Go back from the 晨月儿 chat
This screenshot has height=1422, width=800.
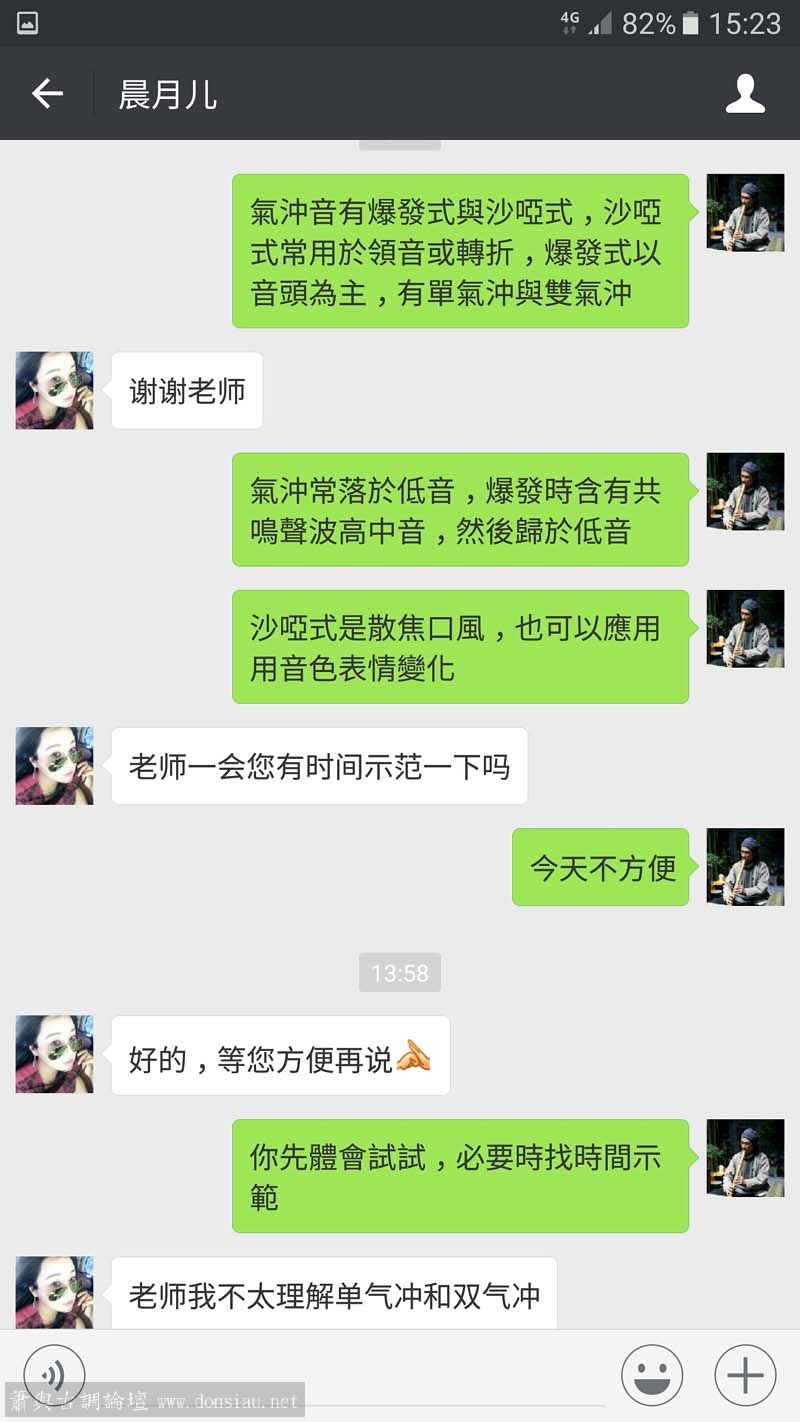pos(47,94)
